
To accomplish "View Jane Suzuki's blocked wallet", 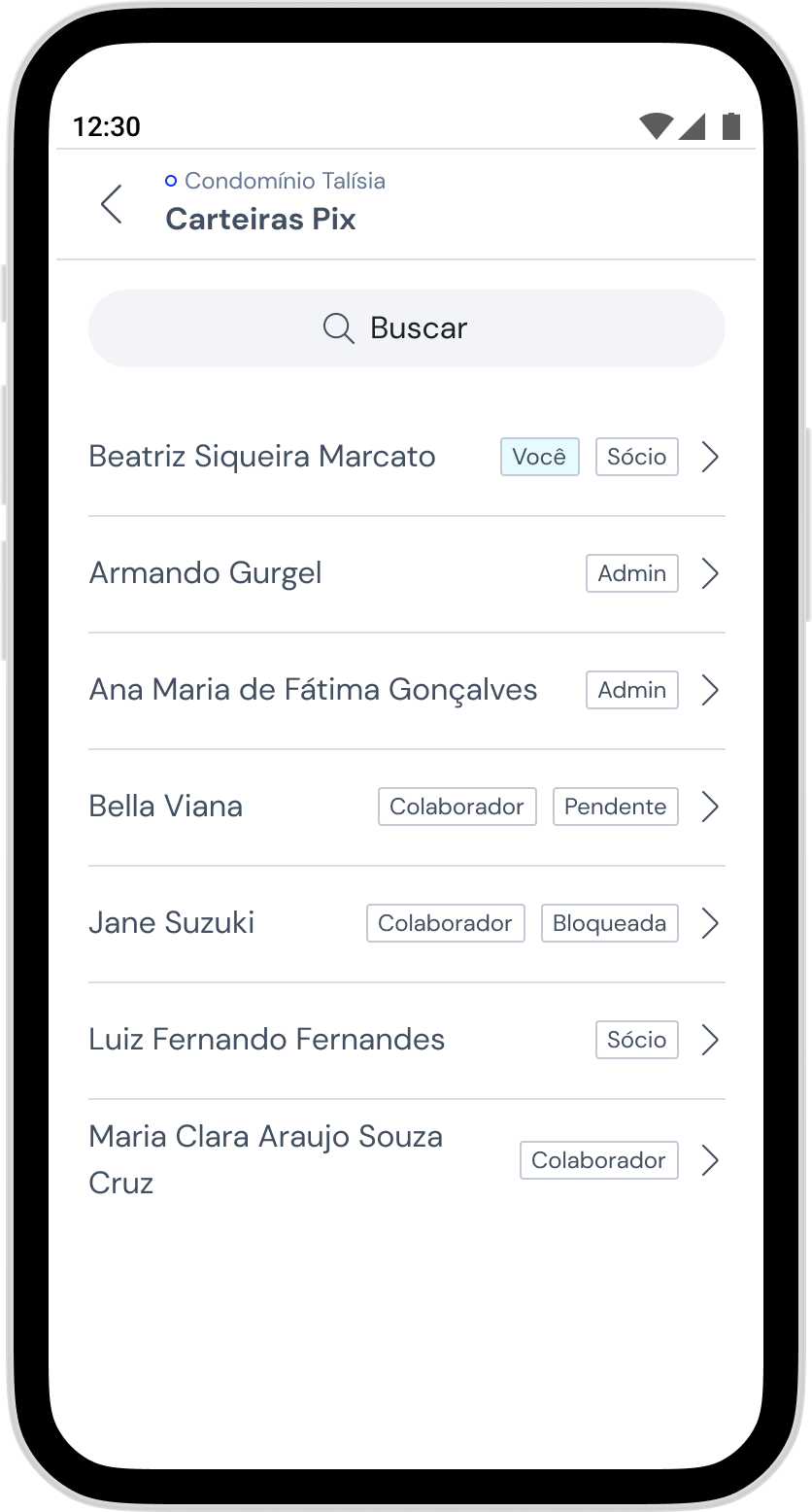I will [x=406, y=923].
